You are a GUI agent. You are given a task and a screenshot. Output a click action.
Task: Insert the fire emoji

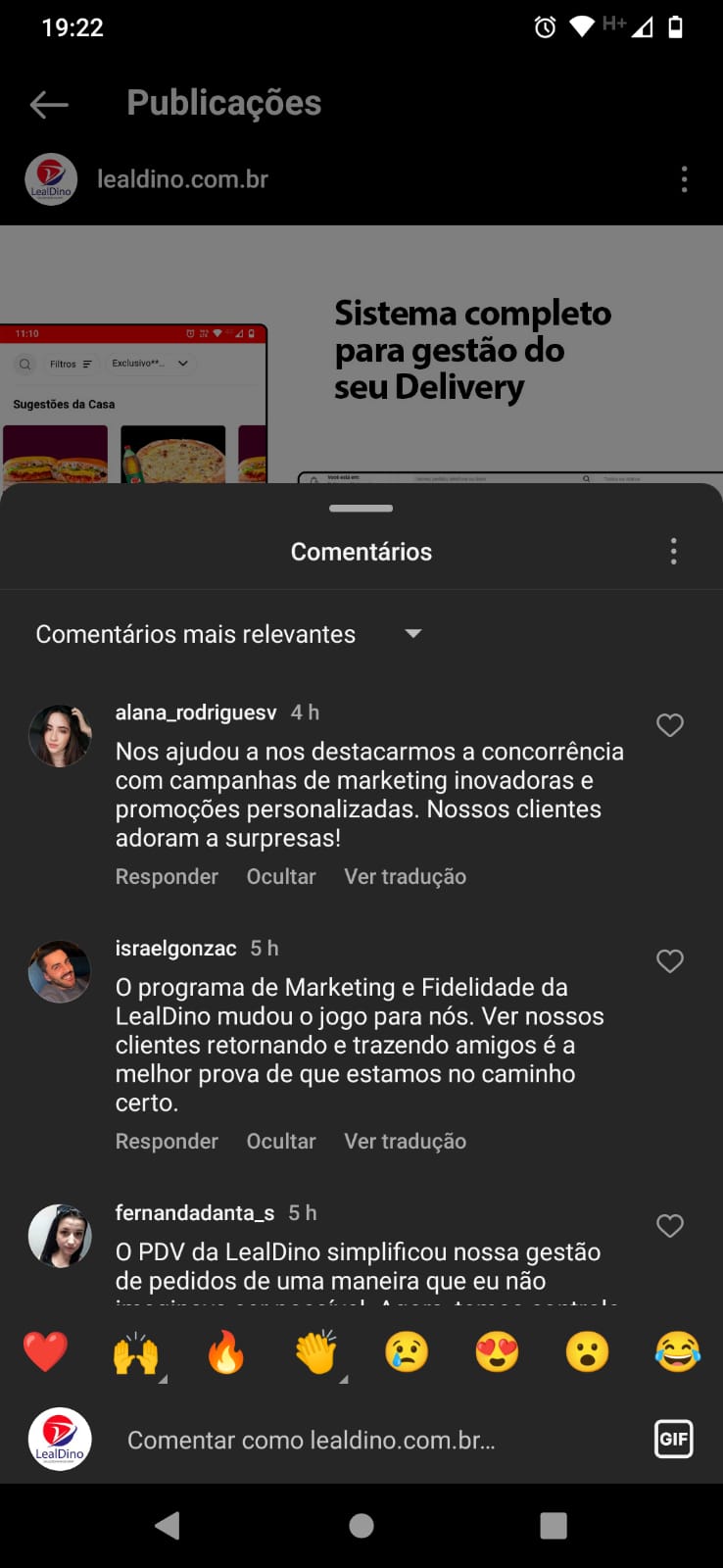pyautogui.click(x=225, y=1352)
